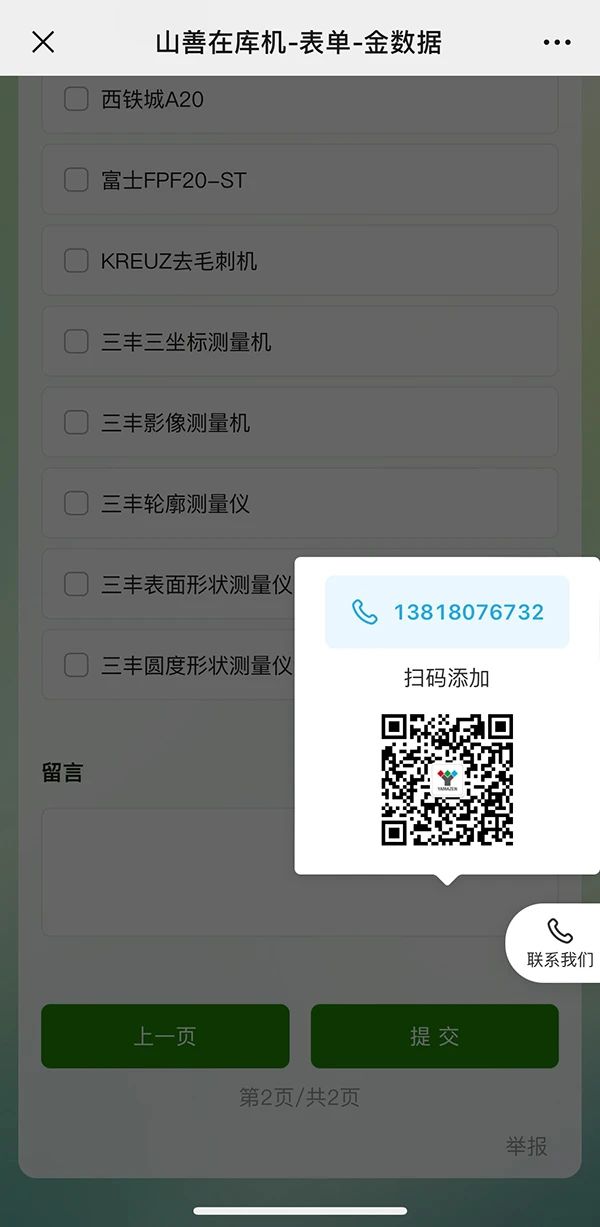Submit the form with 提交

coord(434,1036)
